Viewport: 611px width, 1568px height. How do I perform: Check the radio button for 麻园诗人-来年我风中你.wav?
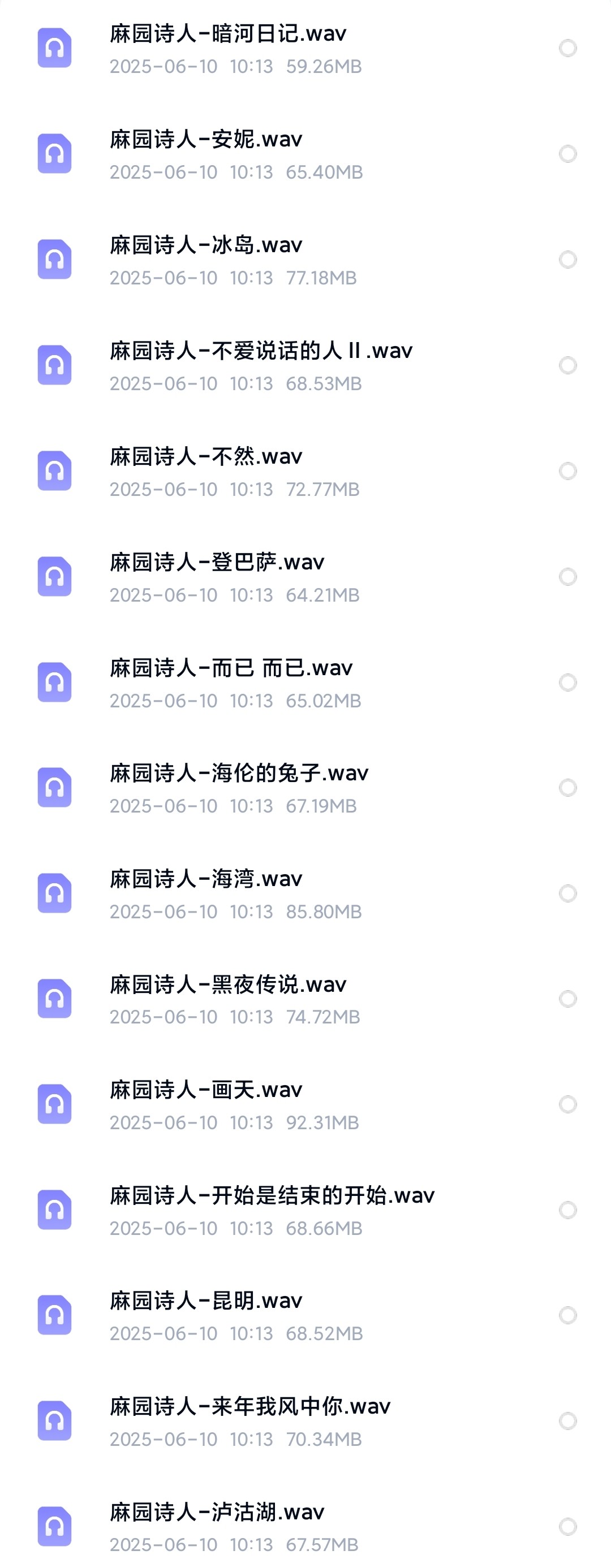(568, 1422)
